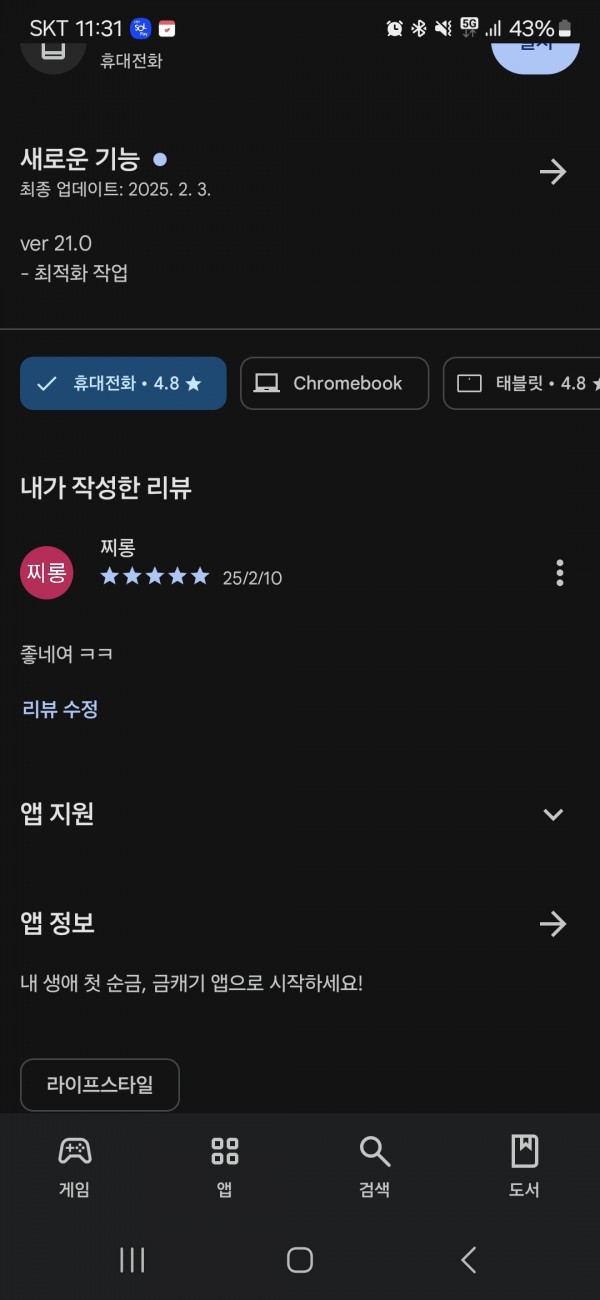Tap 리뷰 수정 to edit review
The image size is (600, 1300).
60,709
